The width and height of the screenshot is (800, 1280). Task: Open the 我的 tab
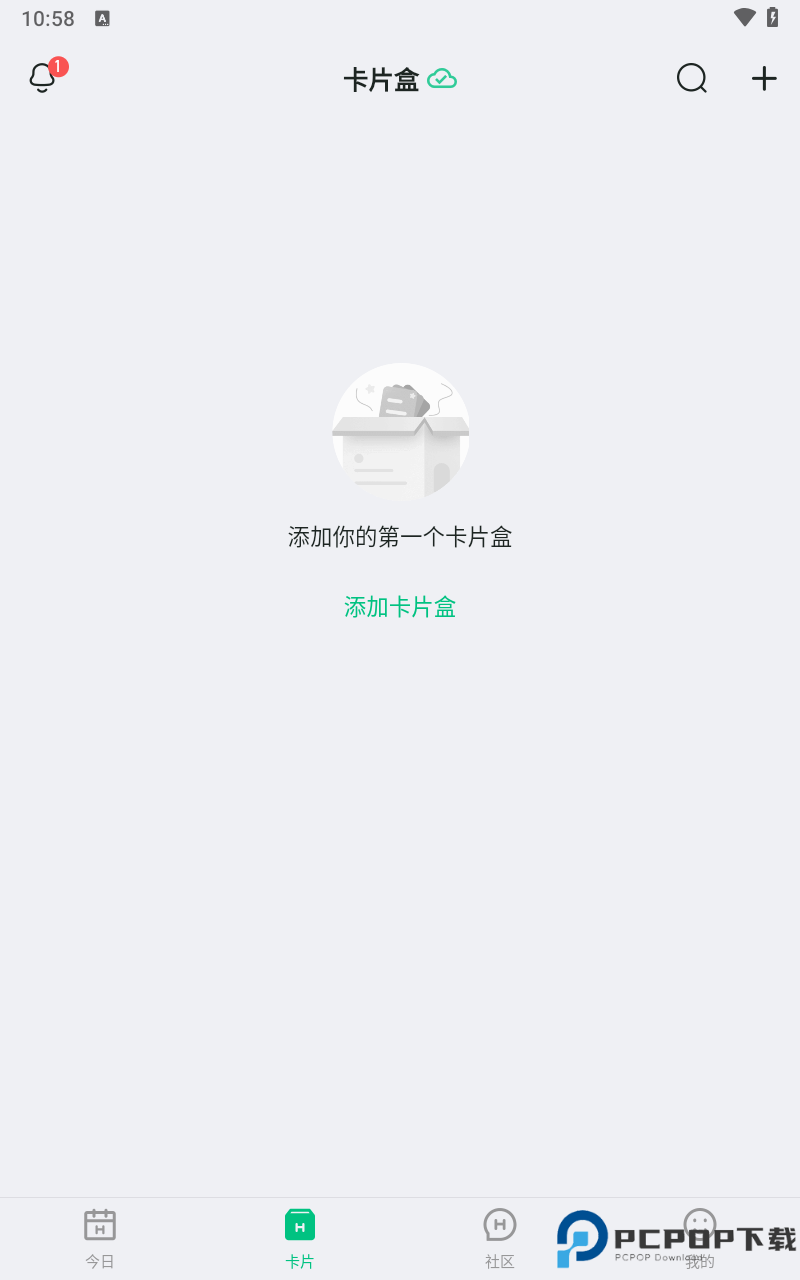pos(699,1238)
